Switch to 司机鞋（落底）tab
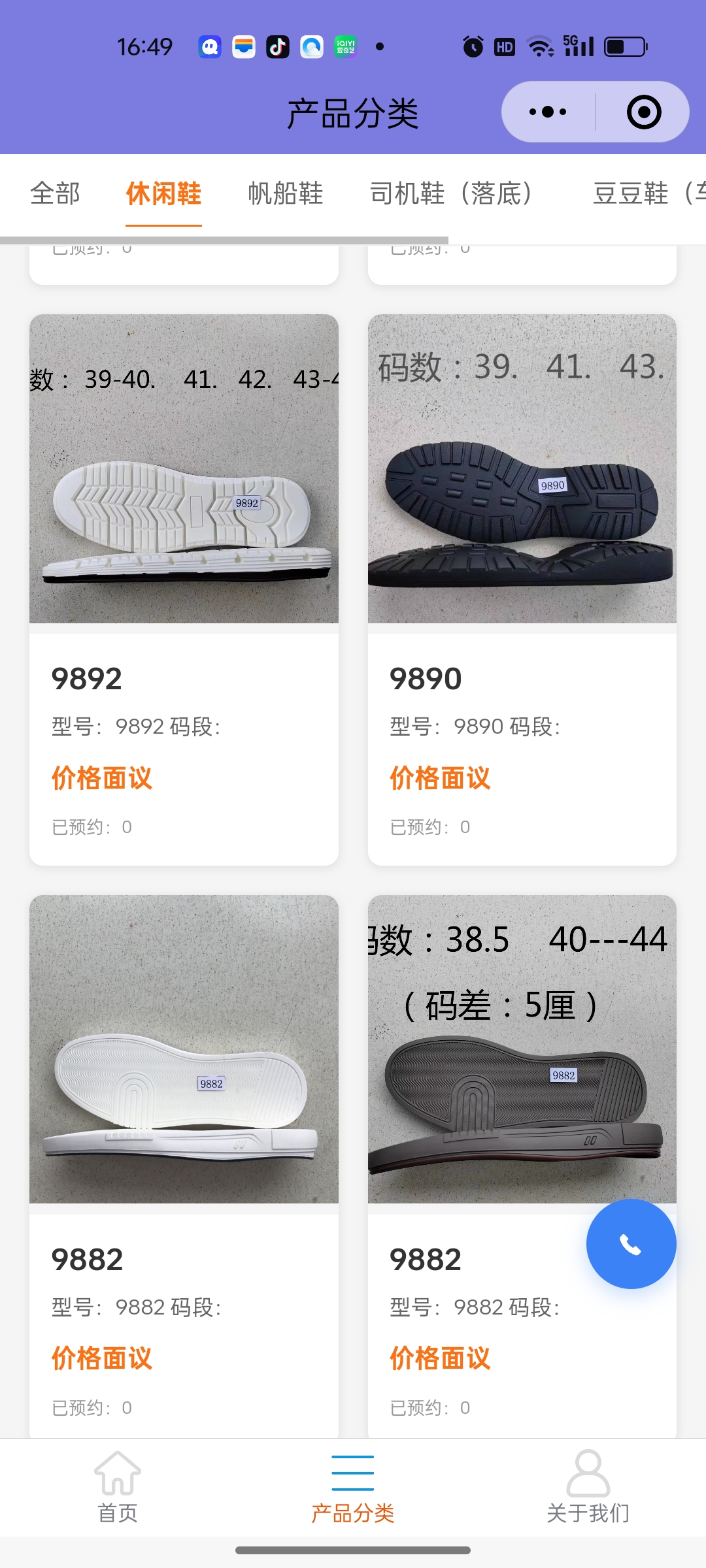 (451, 193)
